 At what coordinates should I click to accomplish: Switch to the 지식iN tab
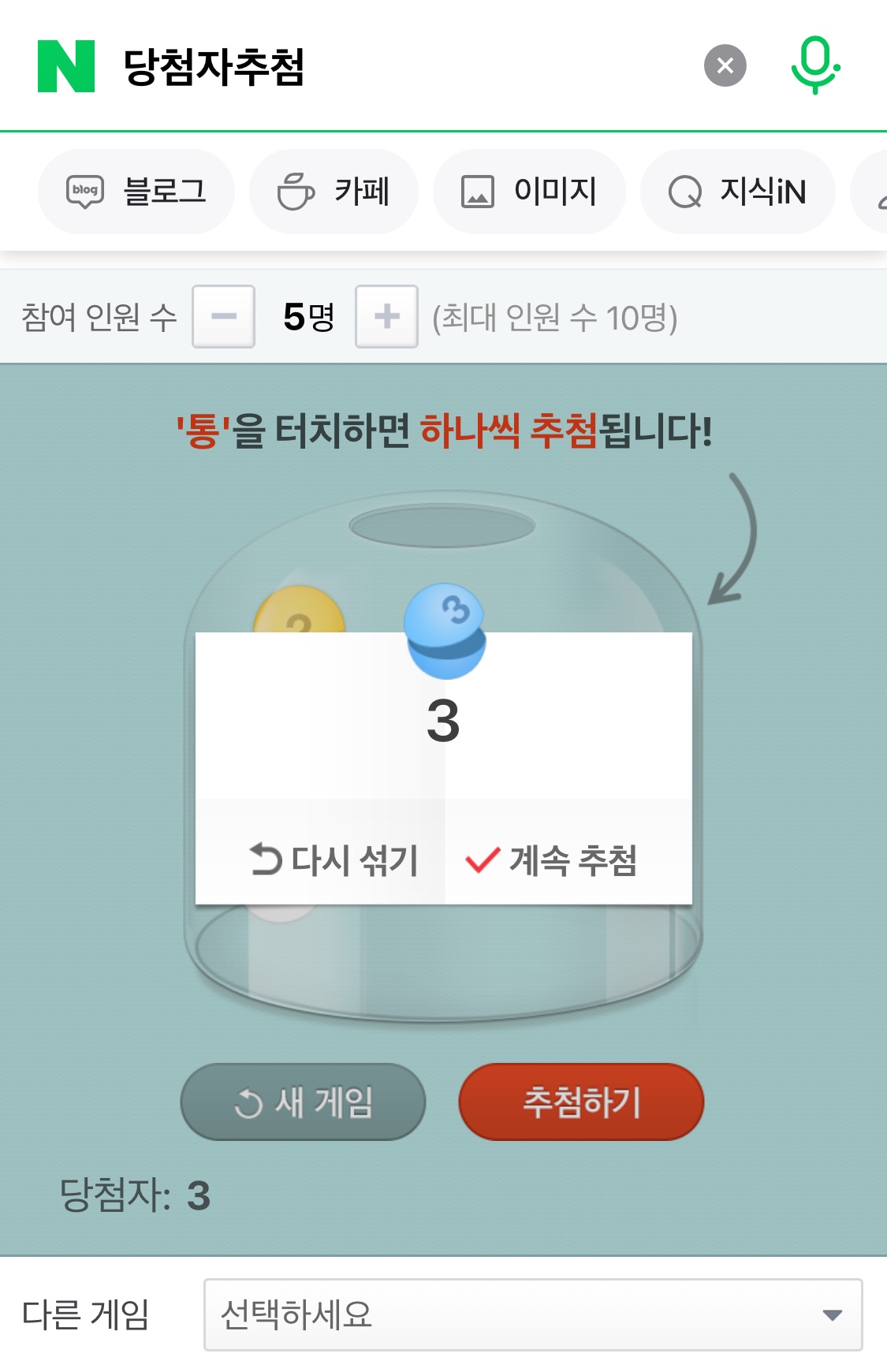tap(737, 192)
